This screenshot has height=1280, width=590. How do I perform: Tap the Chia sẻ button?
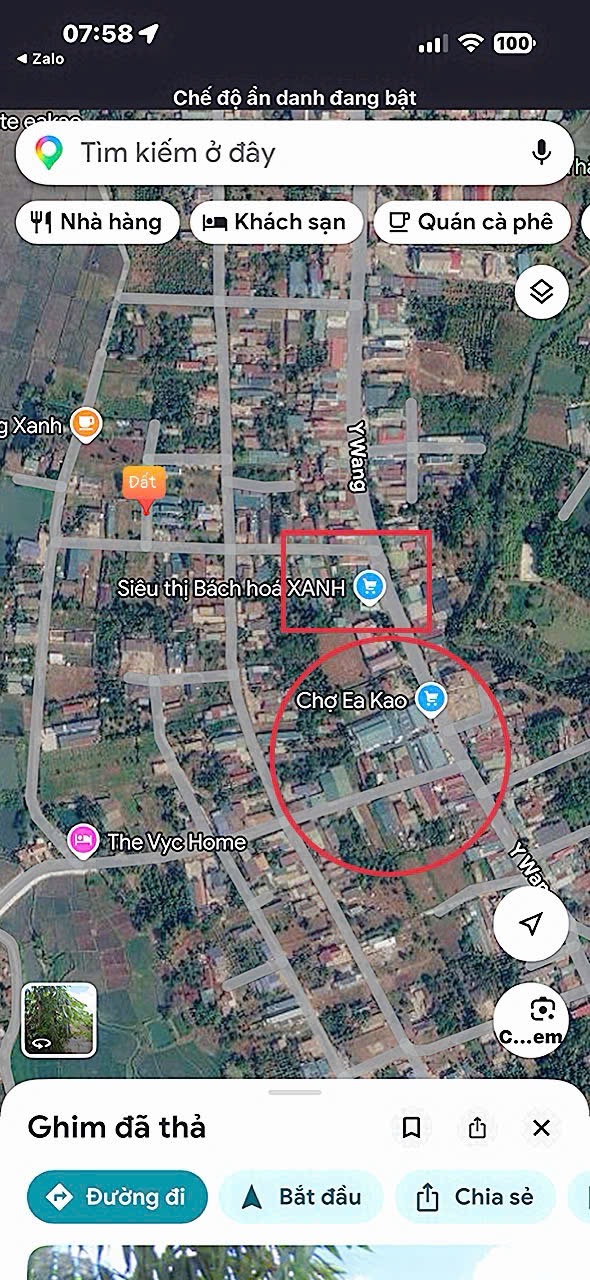476,1197
